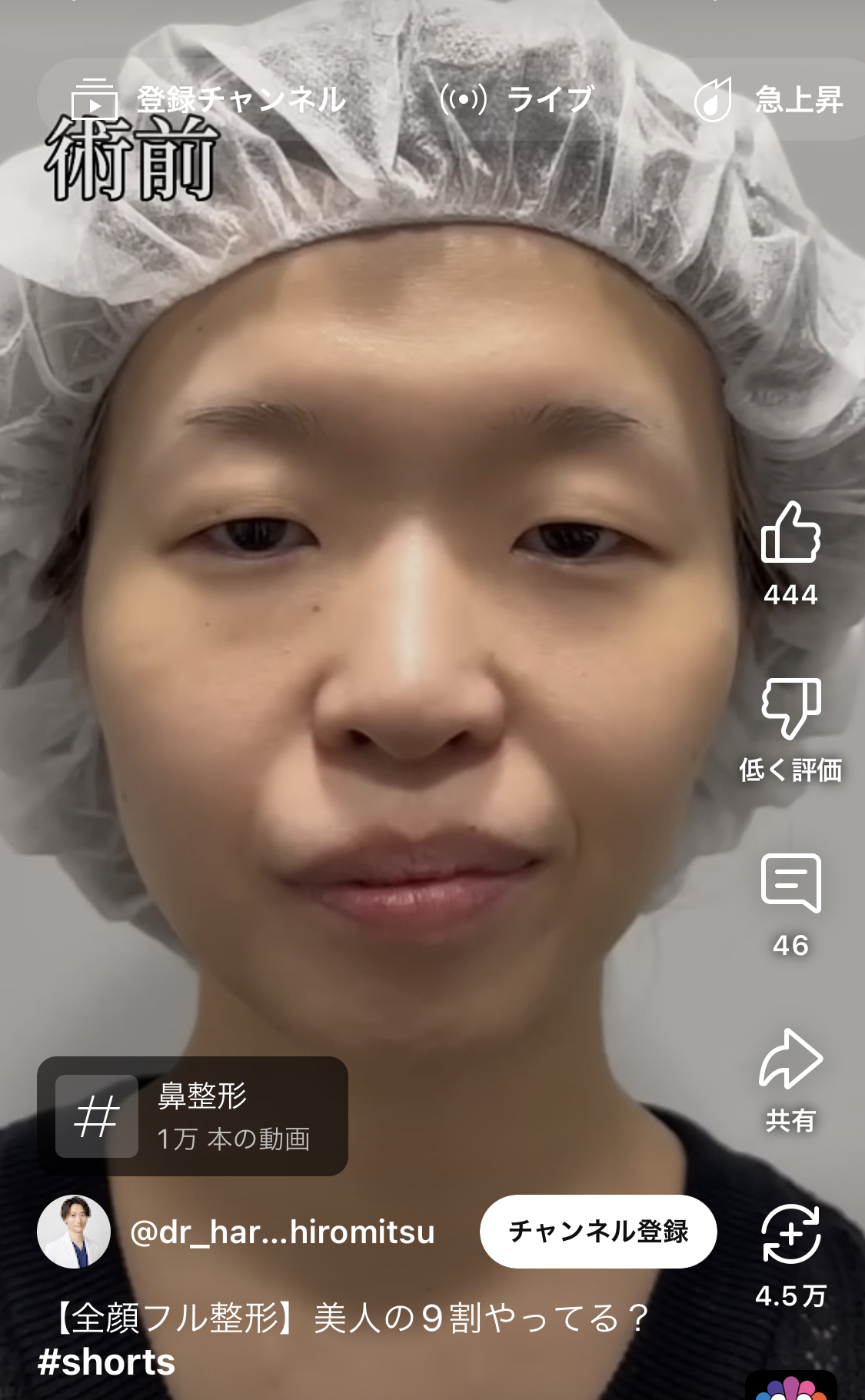Subscribe with チャンネル登録 button
Screen dimensions: 865x1400
[598, 1232]
